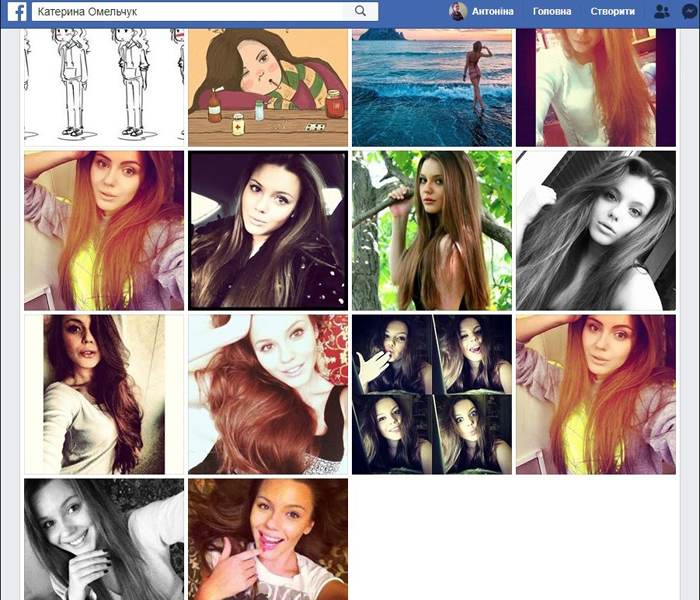Open the cartoon girl sketches photo
The width and height of the screenshot is (700, 600).
click(x=104, y=88)
